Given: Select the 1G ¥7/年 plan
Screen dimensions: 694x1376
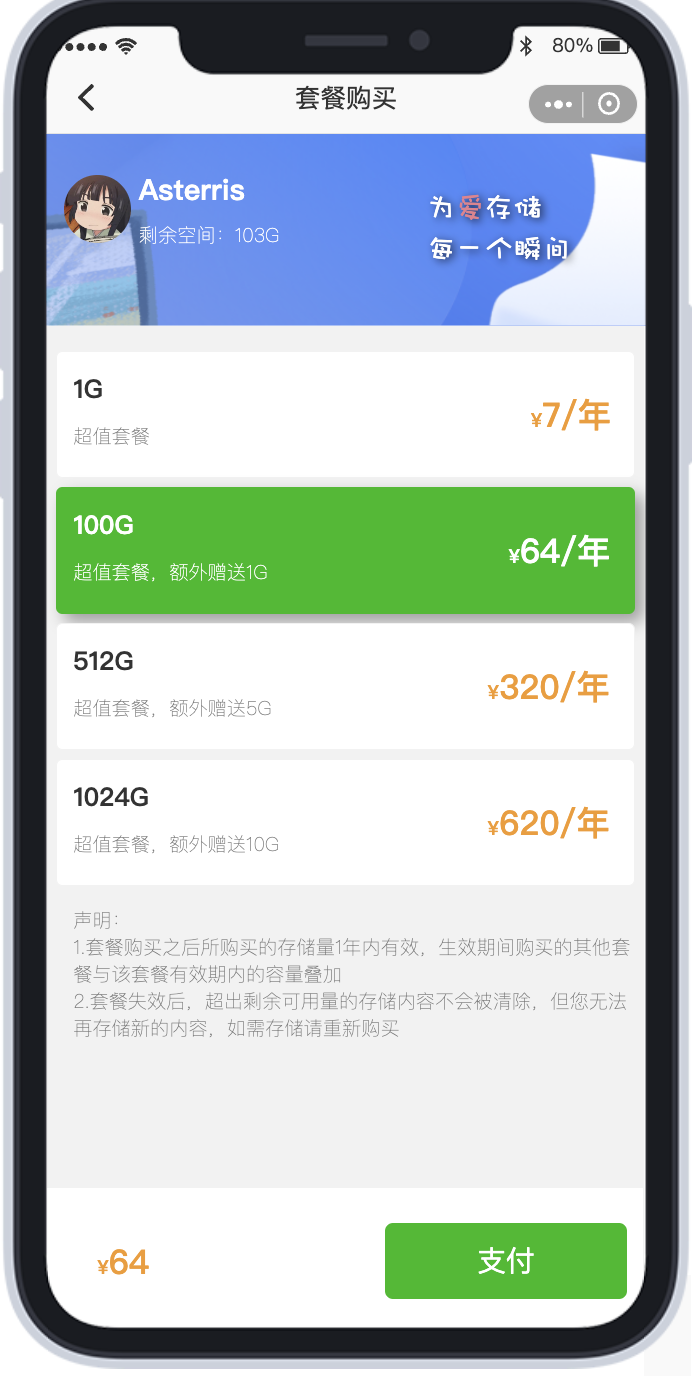Looking at the screenshot, I should 345,414.
